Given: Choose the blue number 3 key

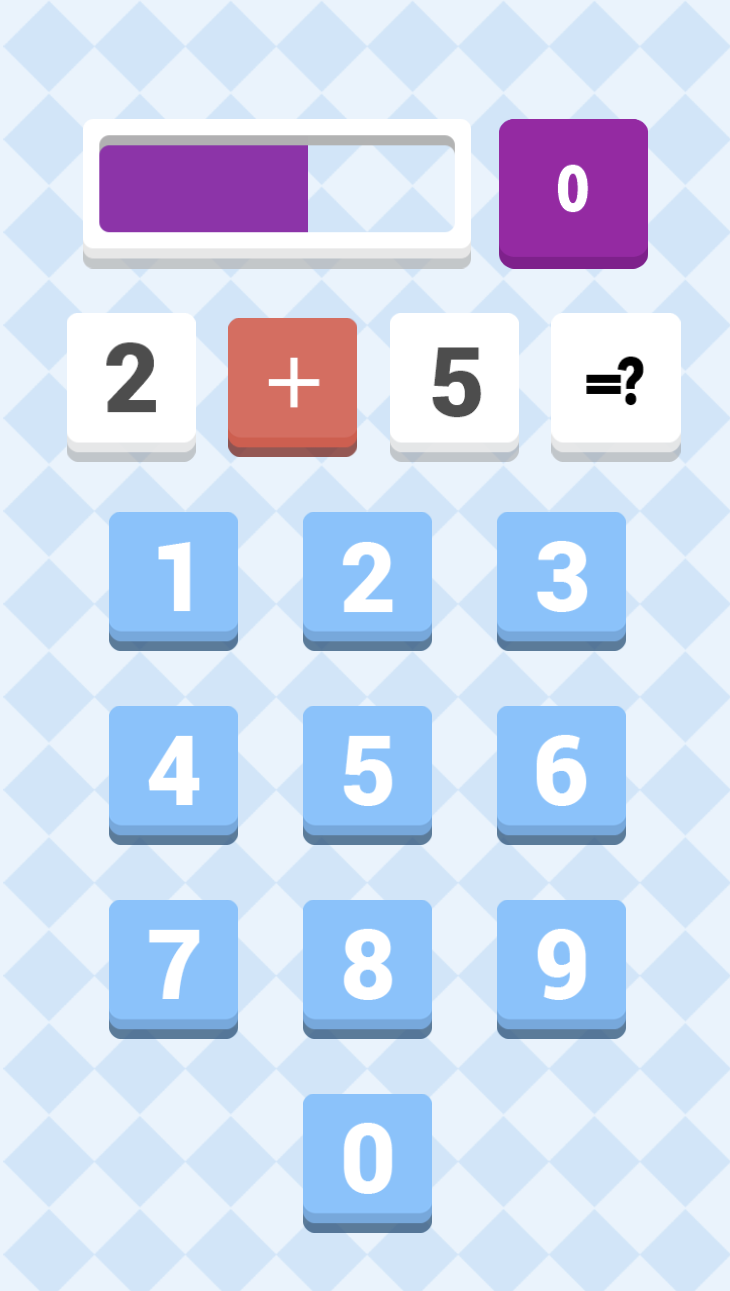Looking at the screenshot, I should click(561, 577).
